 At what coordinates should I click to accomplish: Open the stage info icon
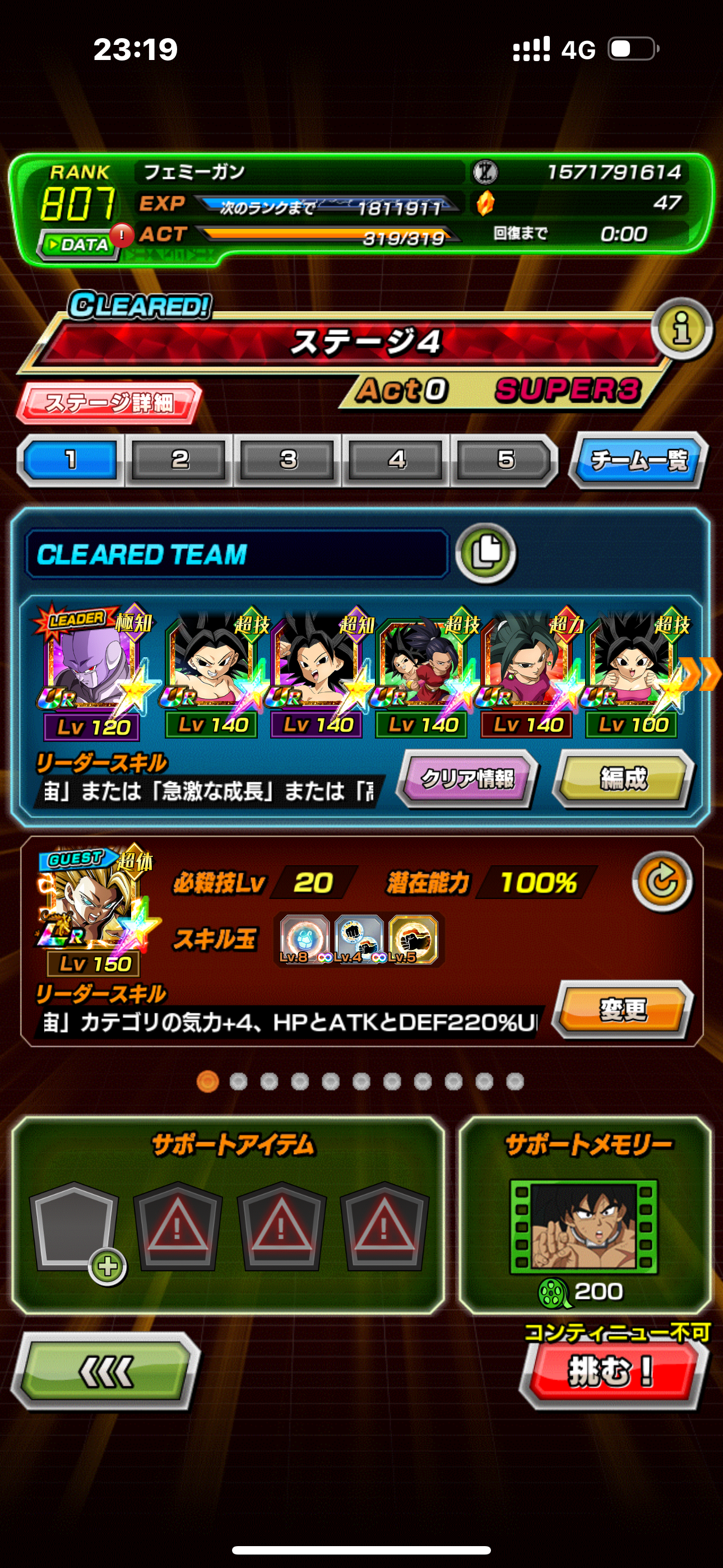point(681,329)
